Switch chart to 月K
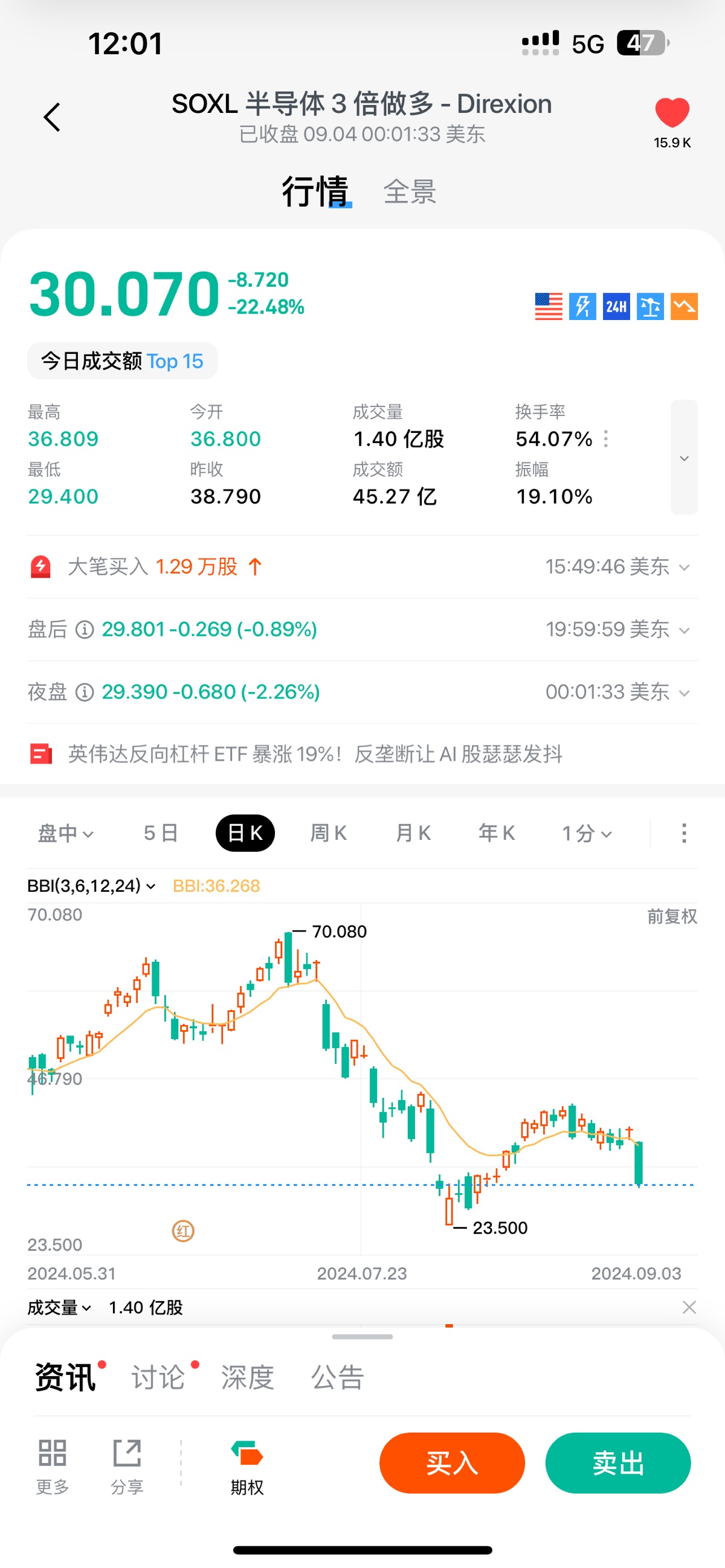 413,833
